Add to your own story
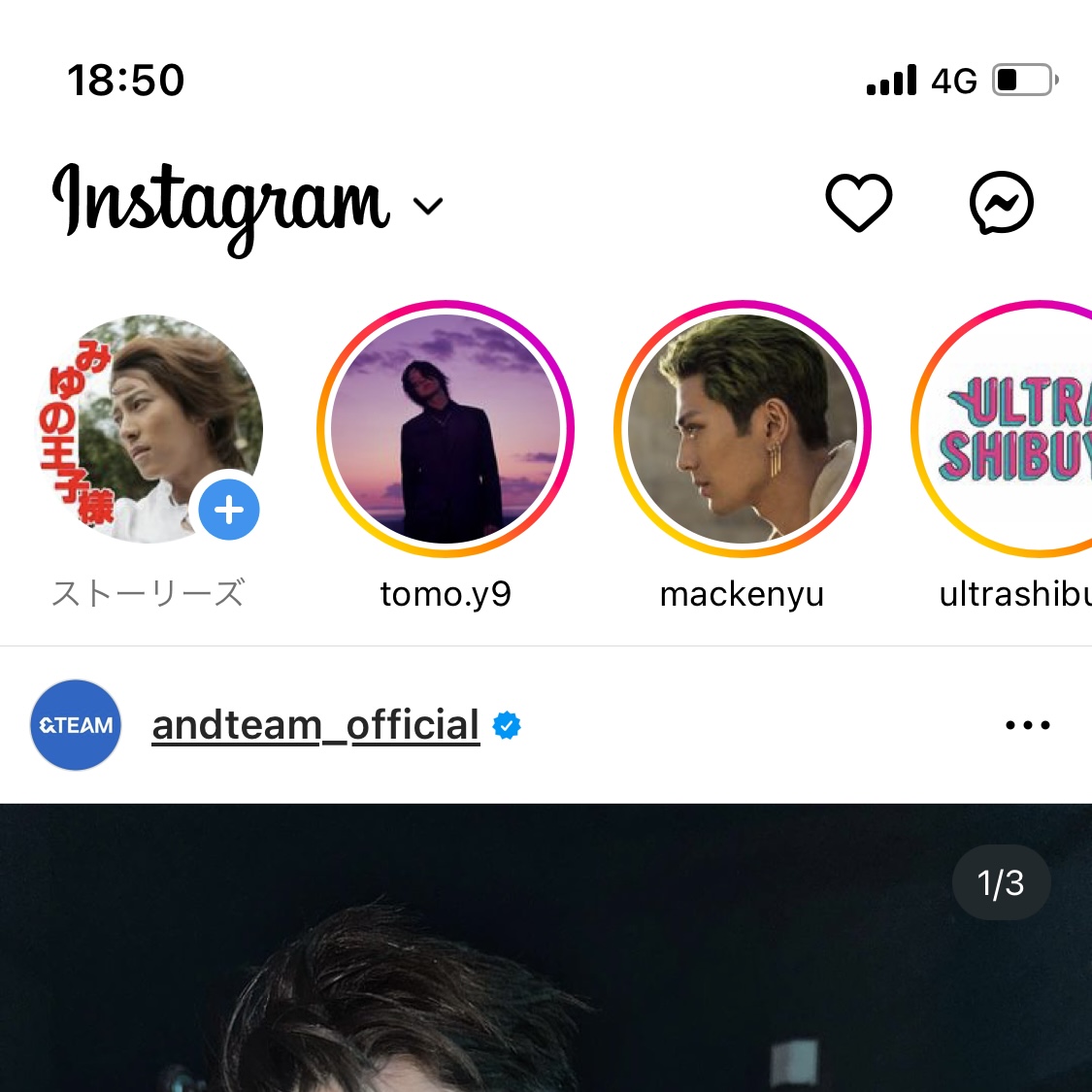 point(228,510)
